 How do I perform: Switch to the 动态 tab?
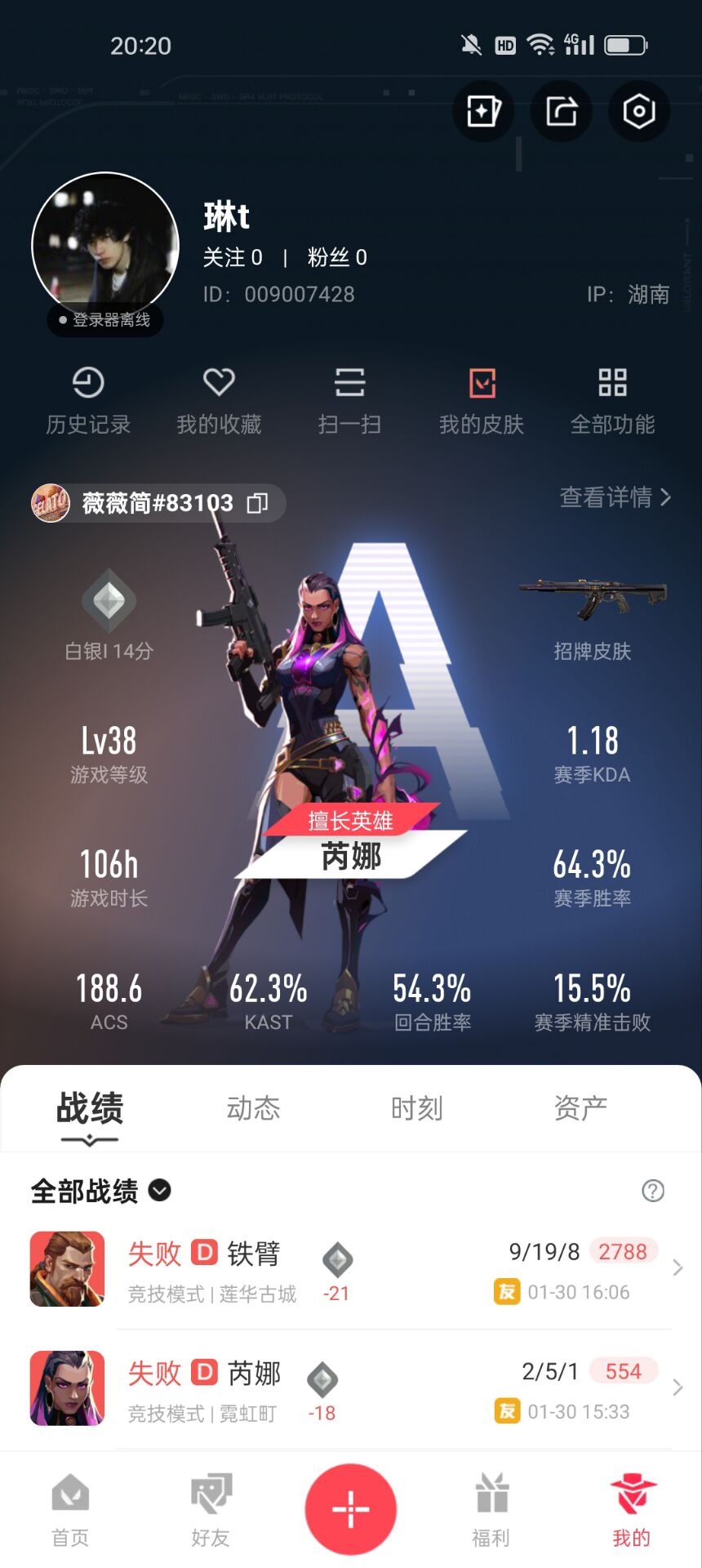click(253, 1108)
